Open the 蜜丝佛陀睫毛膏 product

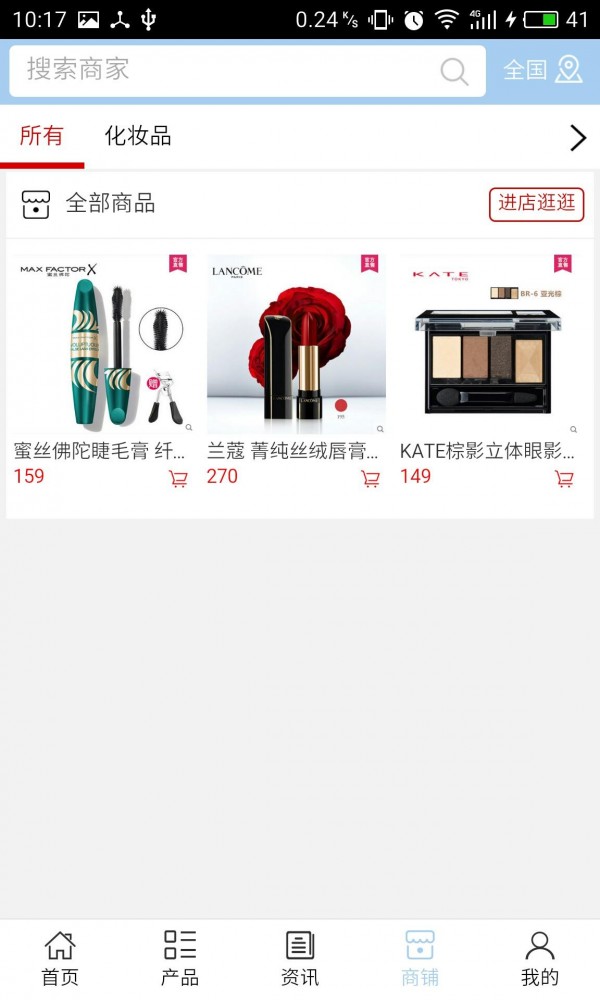pyautogui.click(x=103, y=345)
